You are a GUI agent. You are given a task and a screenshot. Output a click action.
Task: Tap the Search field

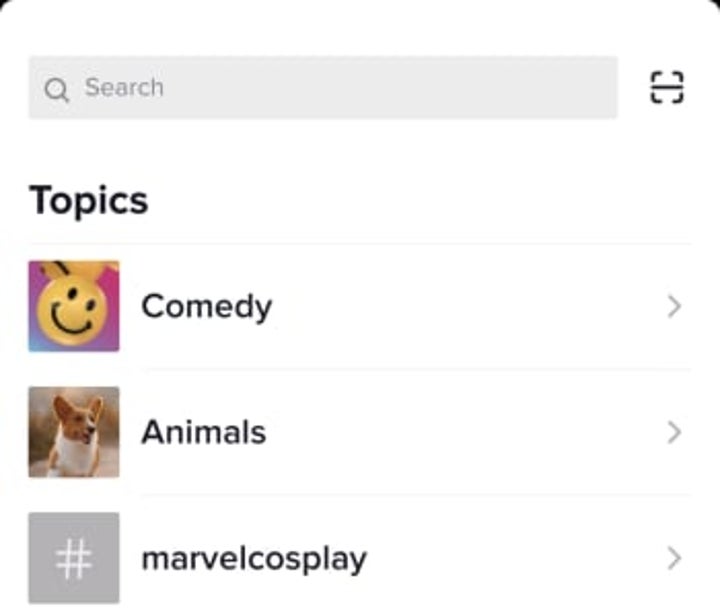pos(322,88)
